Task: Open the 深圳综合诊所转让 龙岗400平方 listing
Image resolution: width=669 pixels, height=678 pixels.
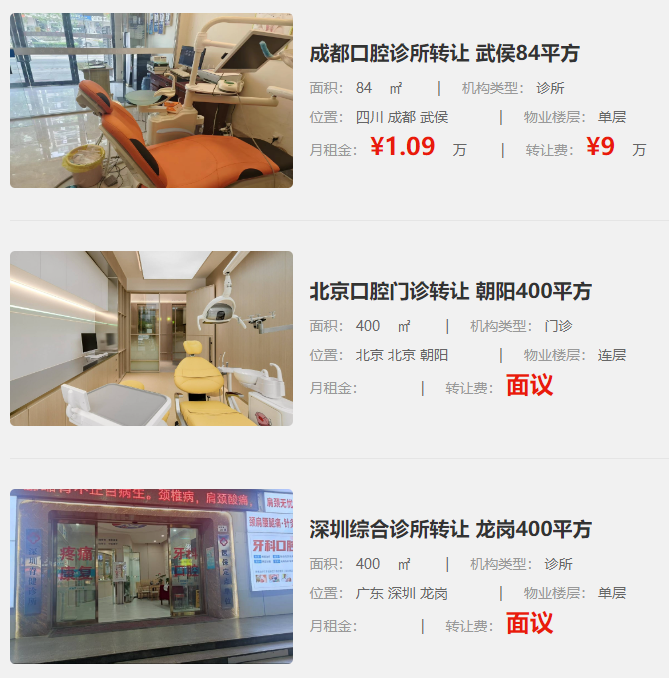Action: (x=450, y=530)
